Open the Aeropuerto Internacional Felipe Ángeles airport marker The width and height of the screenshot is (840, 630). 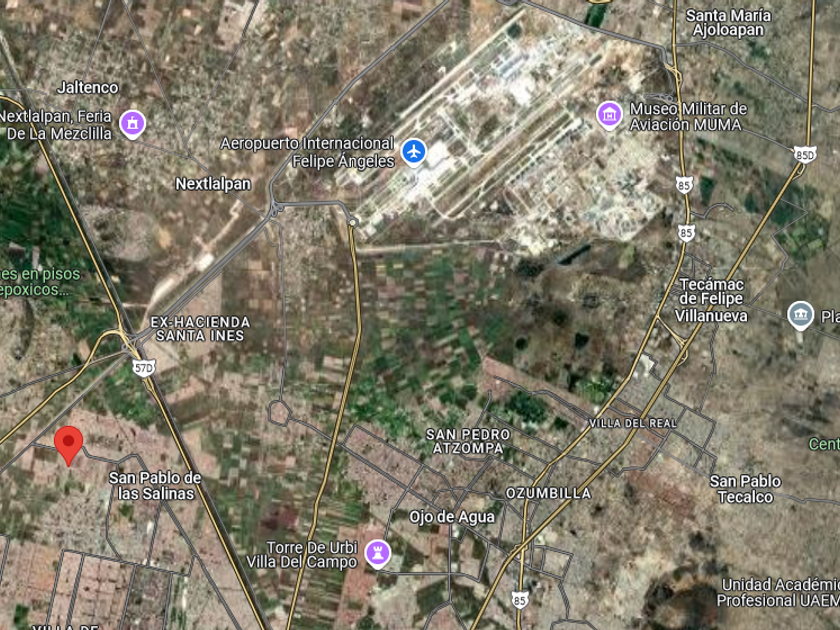tap(414, 152)
